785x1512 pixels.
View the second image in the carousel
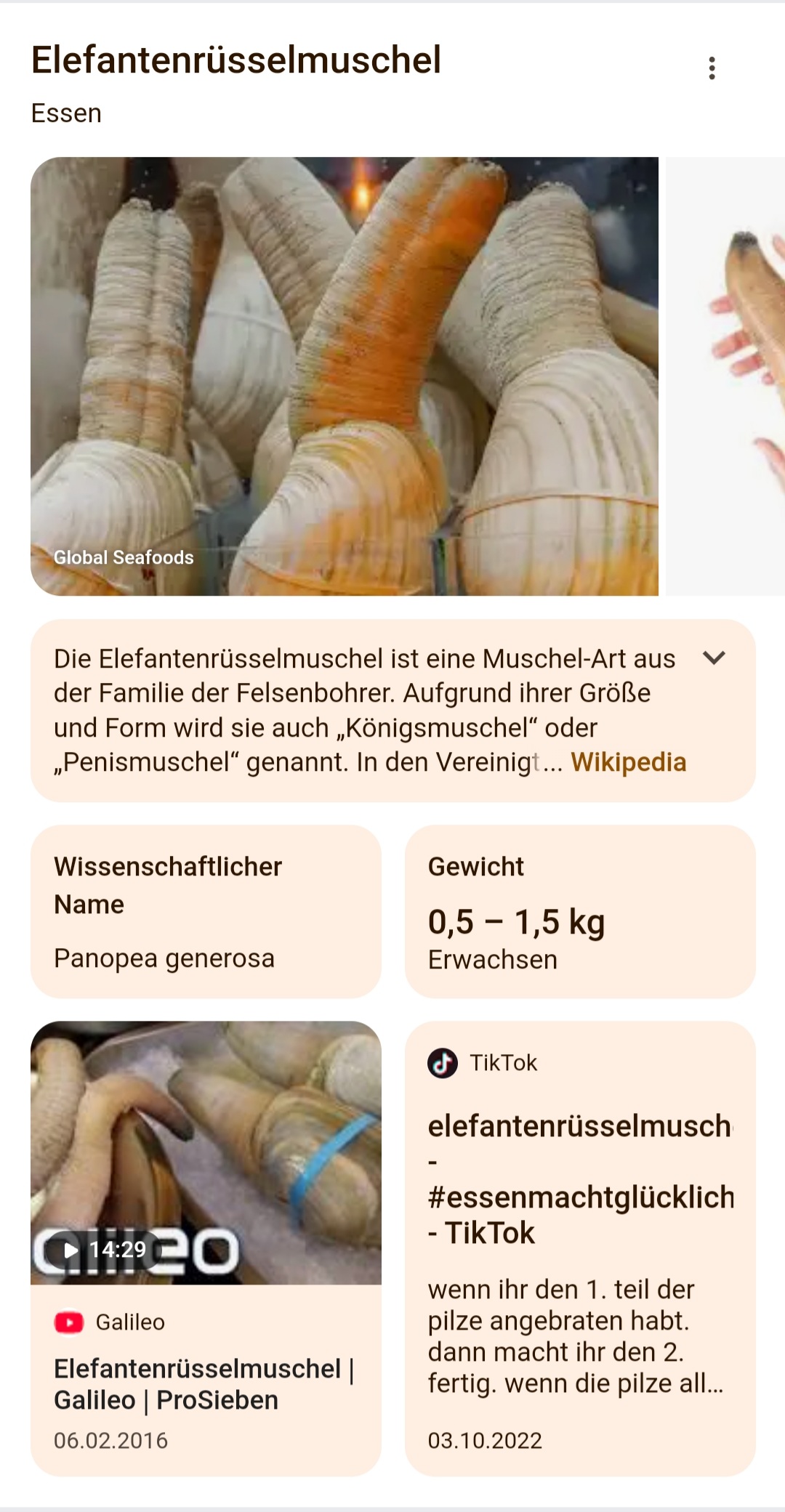click(727, 376)
